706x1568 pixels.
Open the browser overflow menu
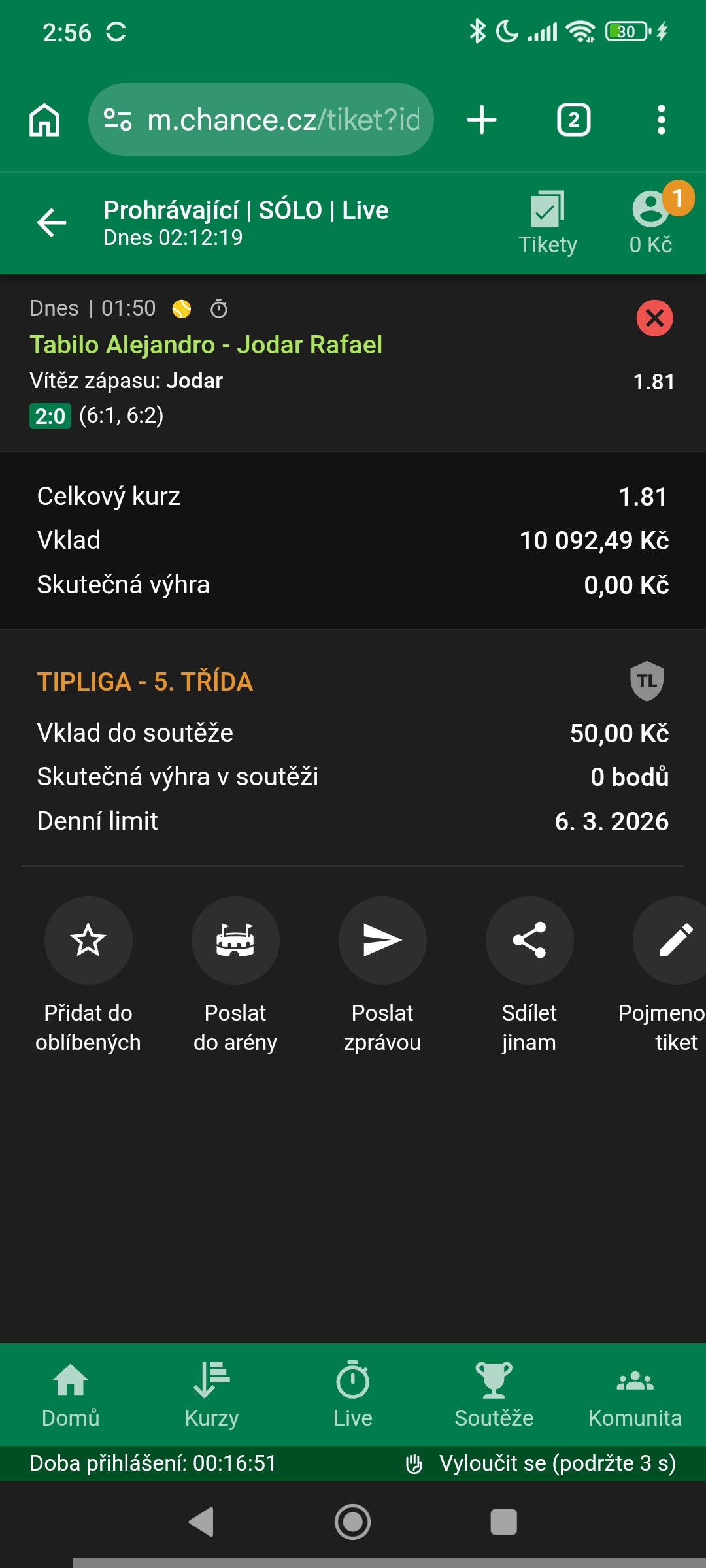662,120
